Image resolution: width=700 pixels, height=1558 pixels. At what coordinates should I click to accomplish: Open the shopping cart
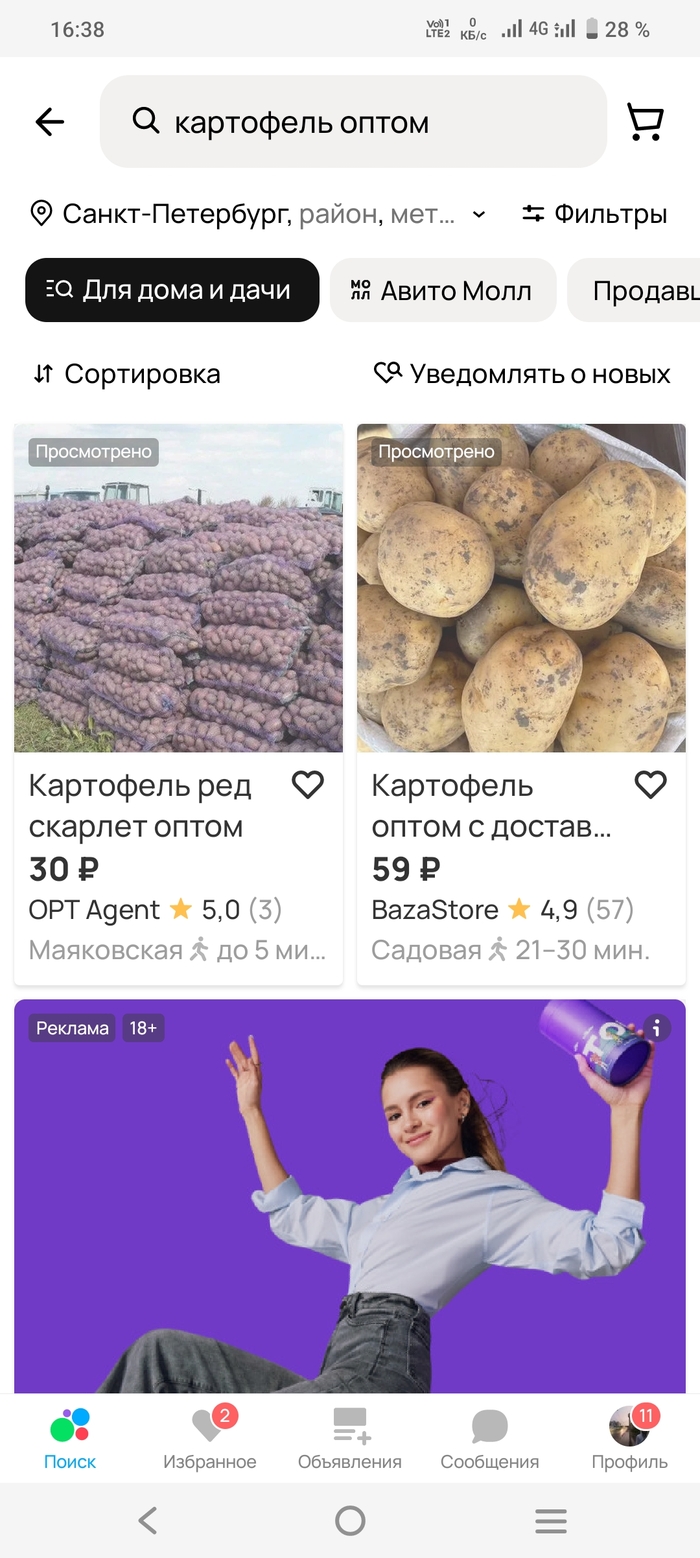pyautogui.click(x=645, y=122)
